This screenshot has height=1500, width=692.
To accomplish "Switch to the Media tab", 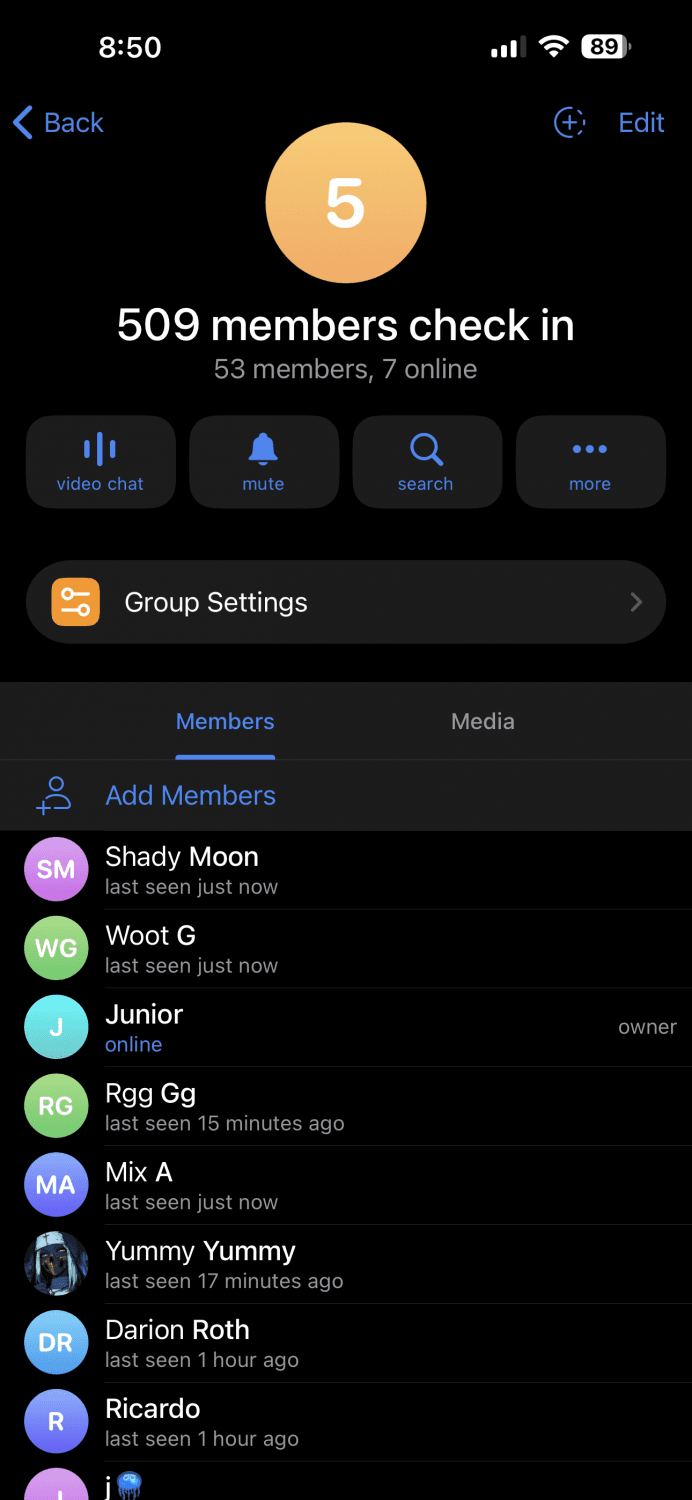I will [482, 722].
